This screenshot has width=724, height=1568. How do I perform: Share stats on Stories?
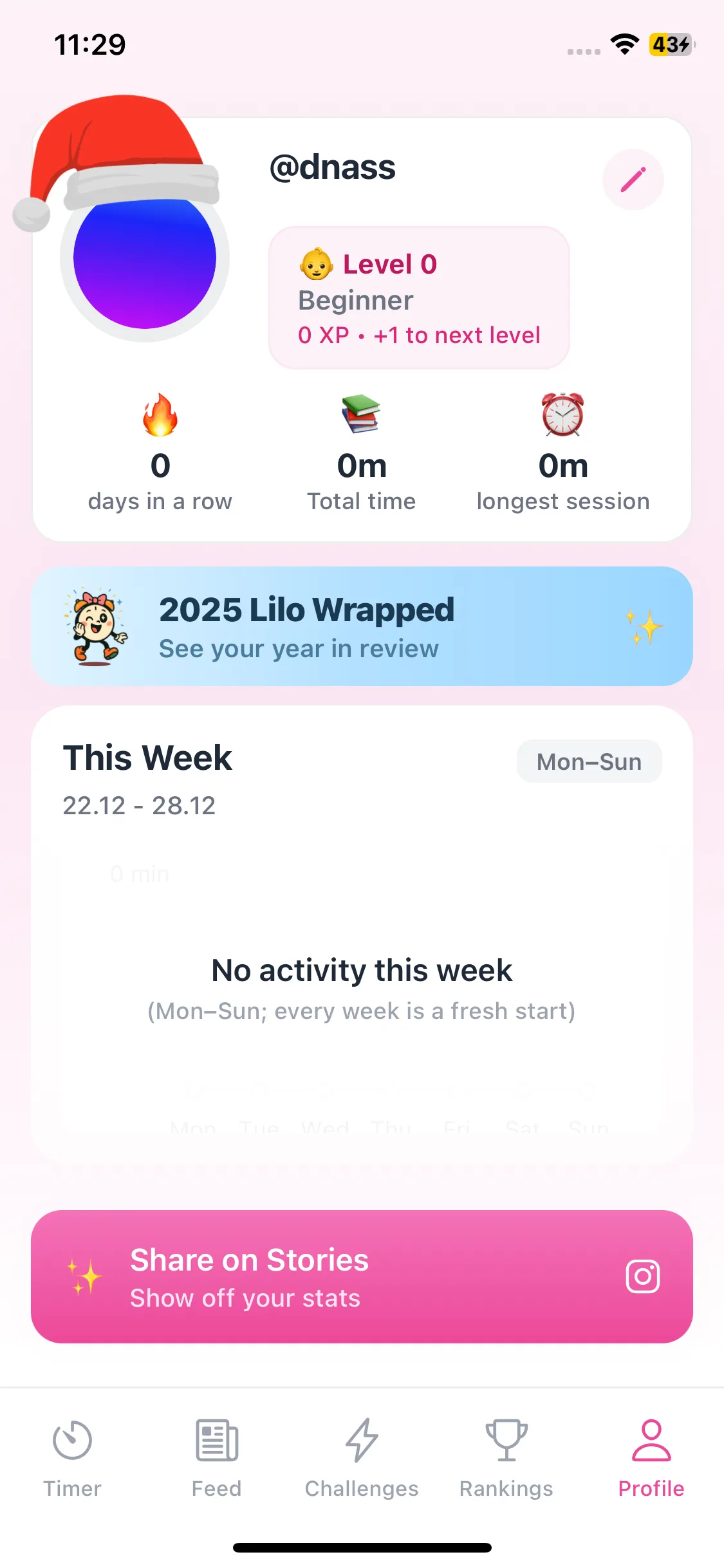click(362, 1277)
